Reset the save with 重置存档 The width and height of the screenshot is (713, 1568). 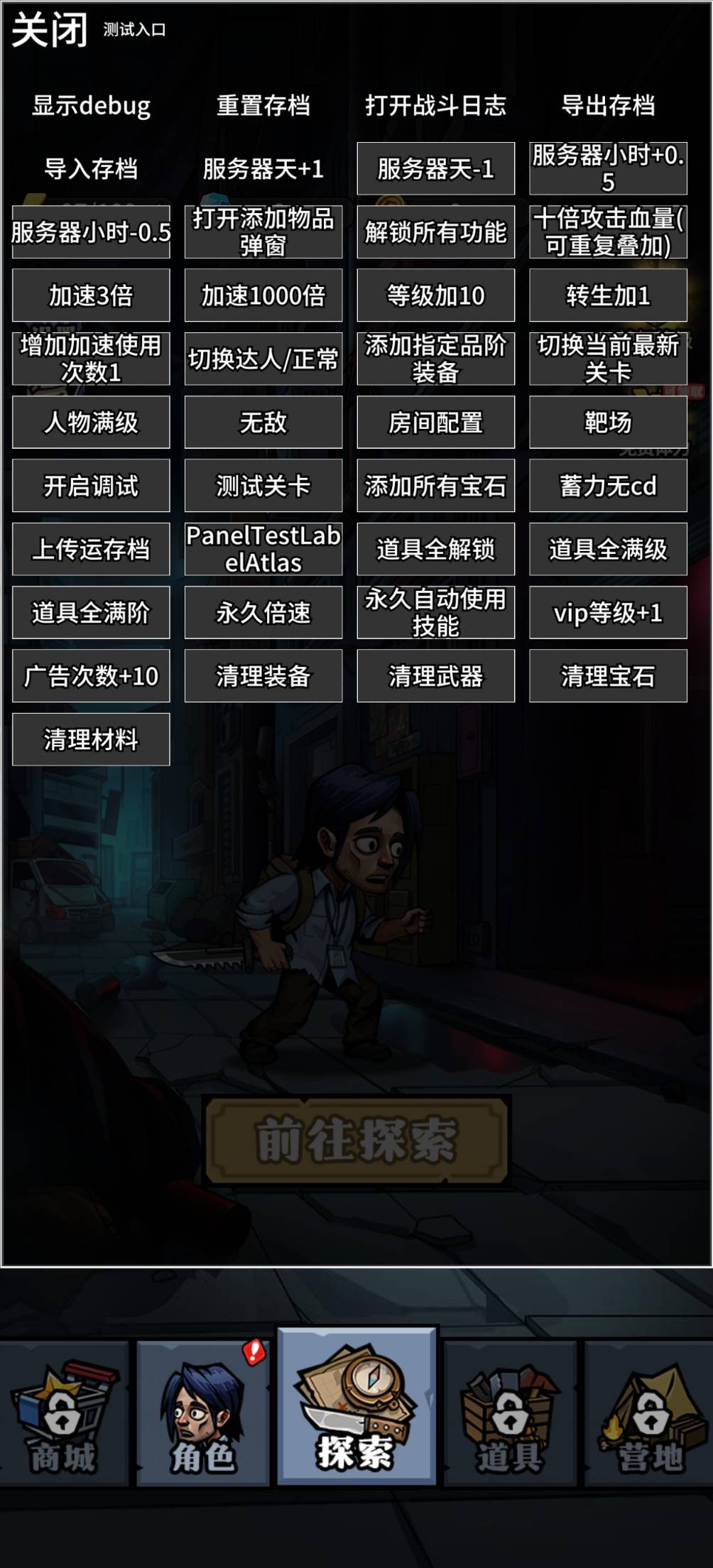tap(263, 106)
